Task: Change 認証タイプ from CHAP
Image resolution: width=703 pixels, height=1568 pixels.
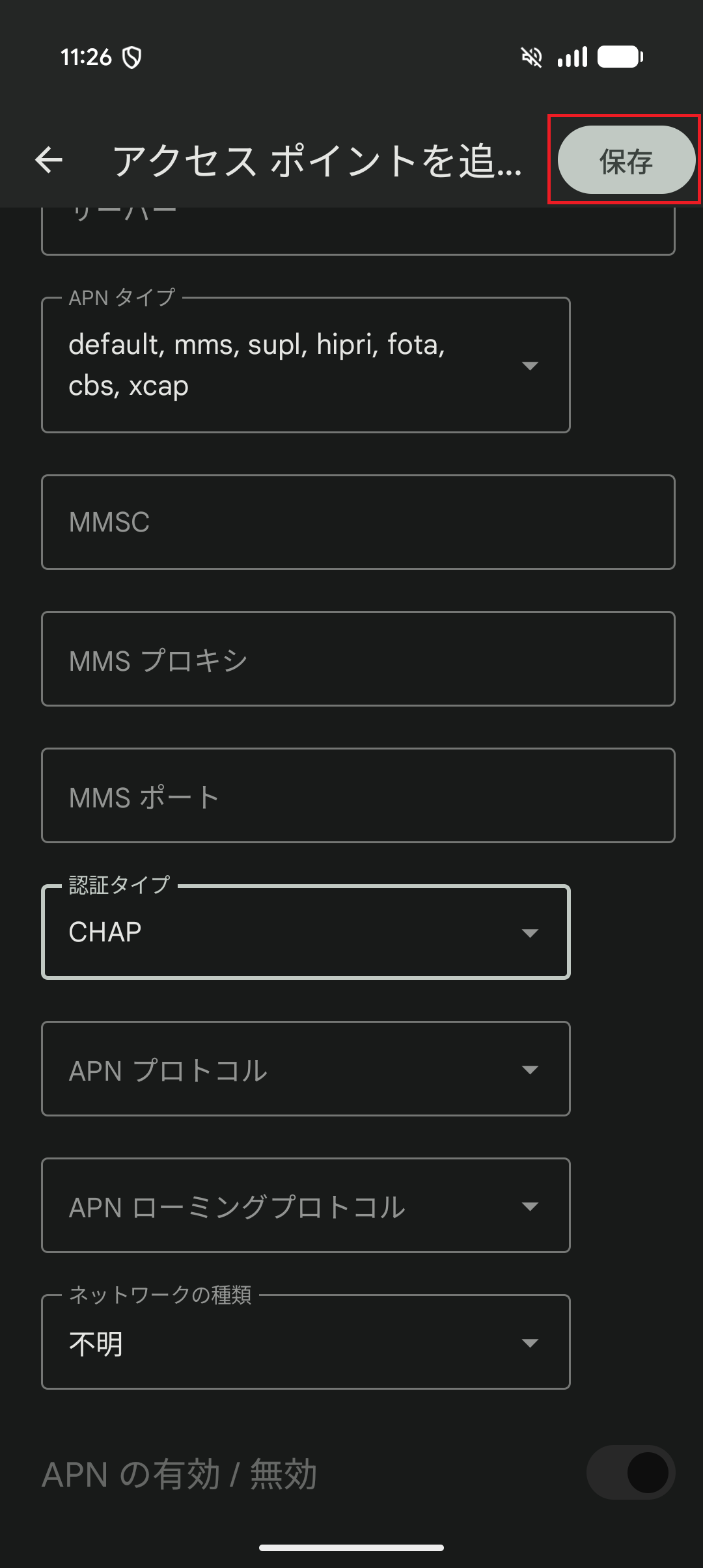Action: click(x=305, y=932)
